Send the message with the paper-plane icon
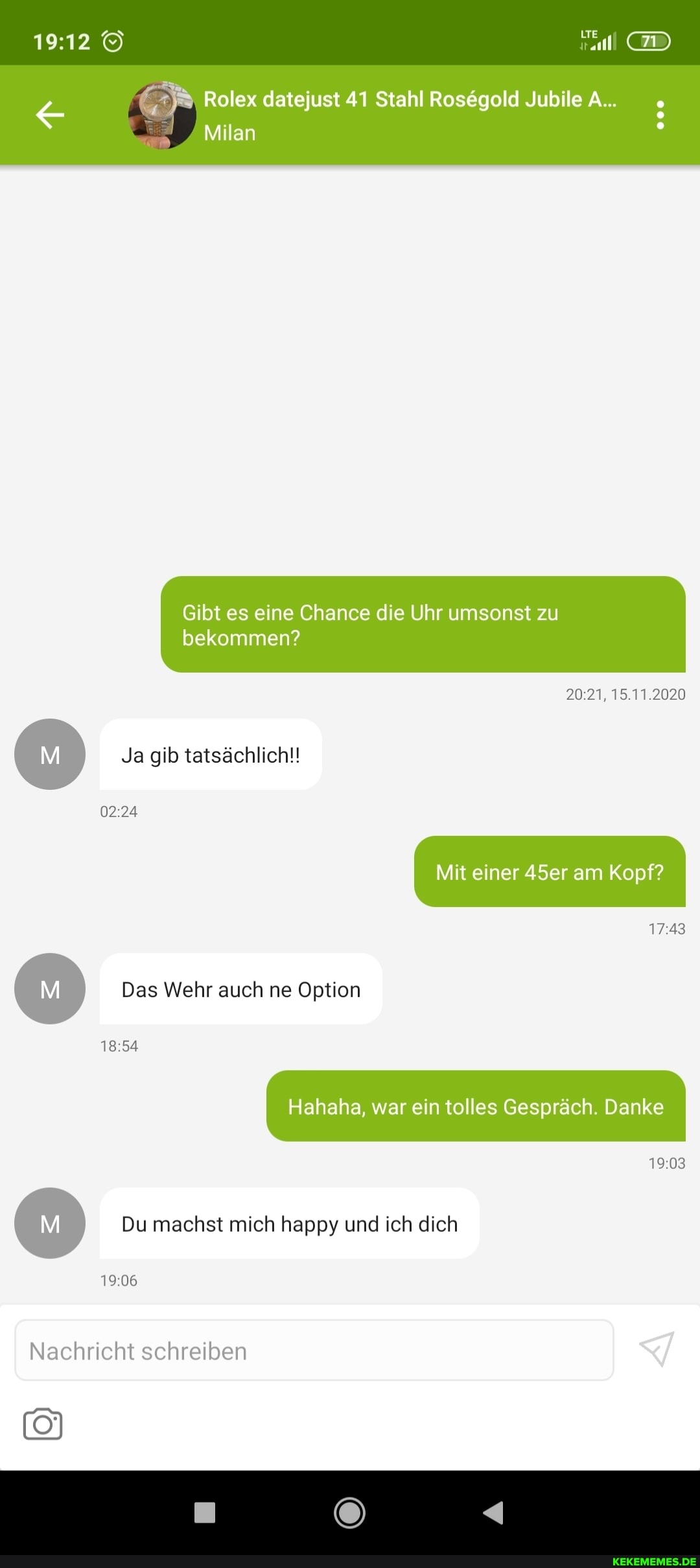700x1568 pixels. pyautogui.click(x=657, y=1350)
